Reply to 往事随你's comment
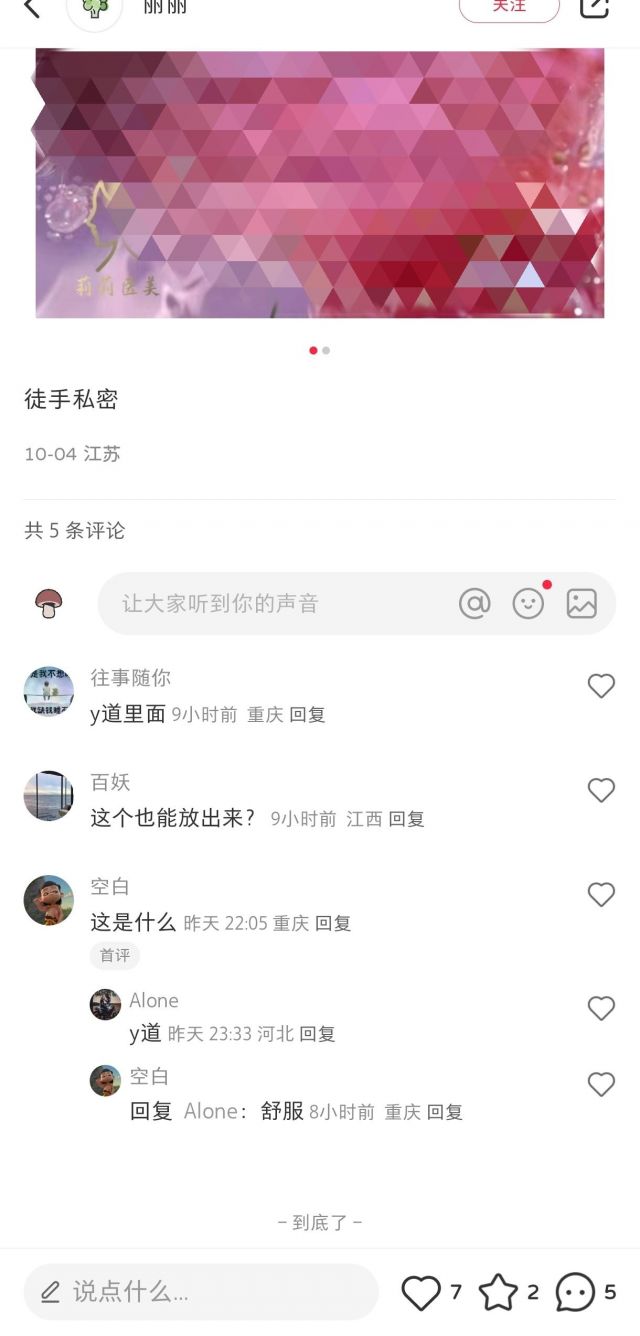This screenshot has height=1336, width=640. click(x=307, y=715)
